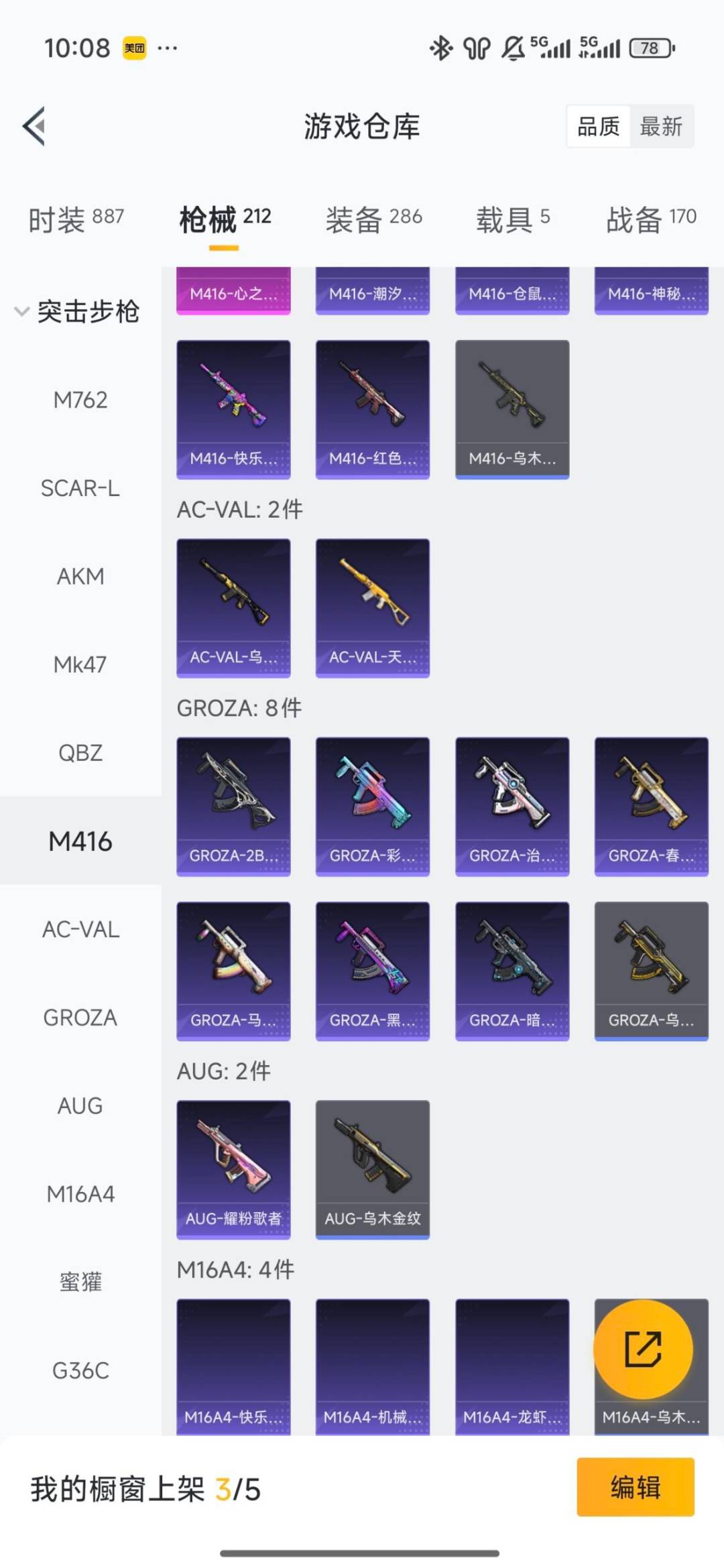Select M762 in the sidebar
724x1568 pixels.
pyautogui.click(x=80, y=400)
